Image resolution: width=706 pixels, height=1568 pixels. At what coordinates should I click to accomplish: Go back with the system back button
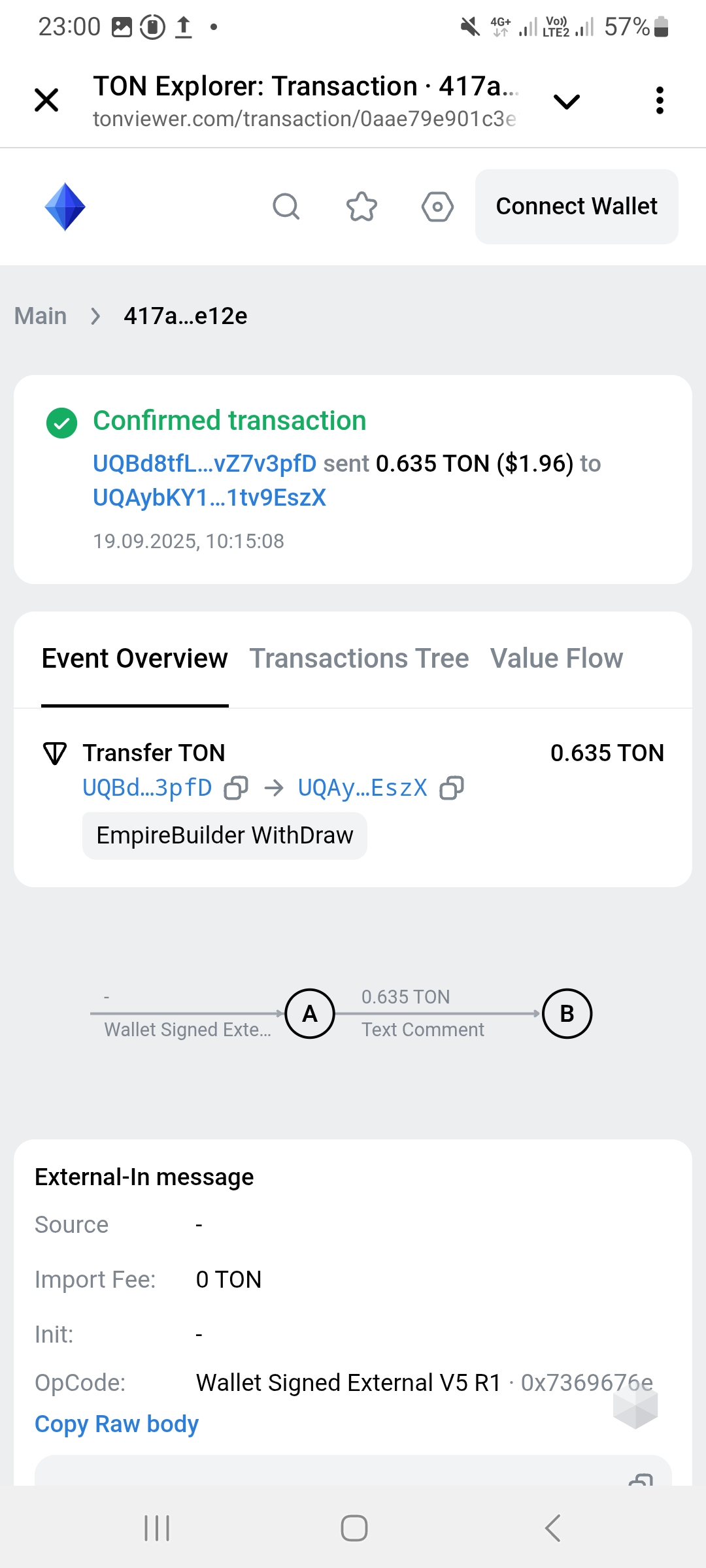click(x=552, y=1528)
